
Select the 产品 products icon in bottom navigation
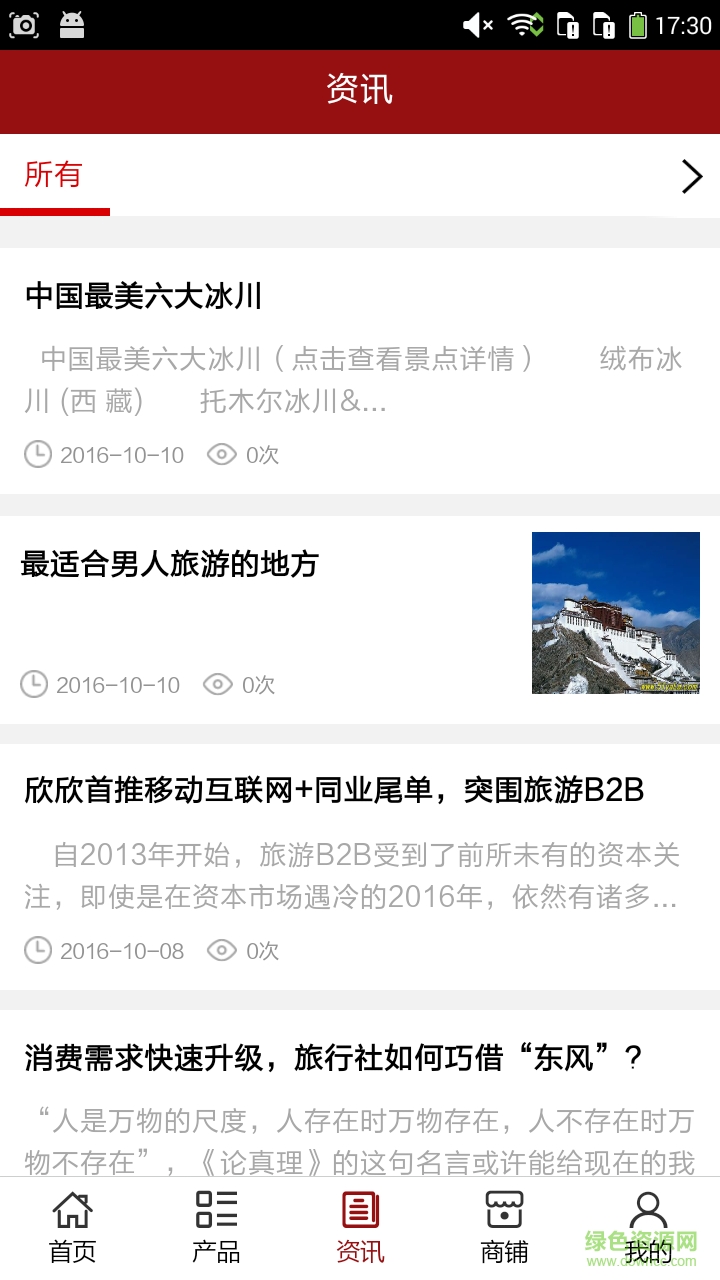point(215,1210)
